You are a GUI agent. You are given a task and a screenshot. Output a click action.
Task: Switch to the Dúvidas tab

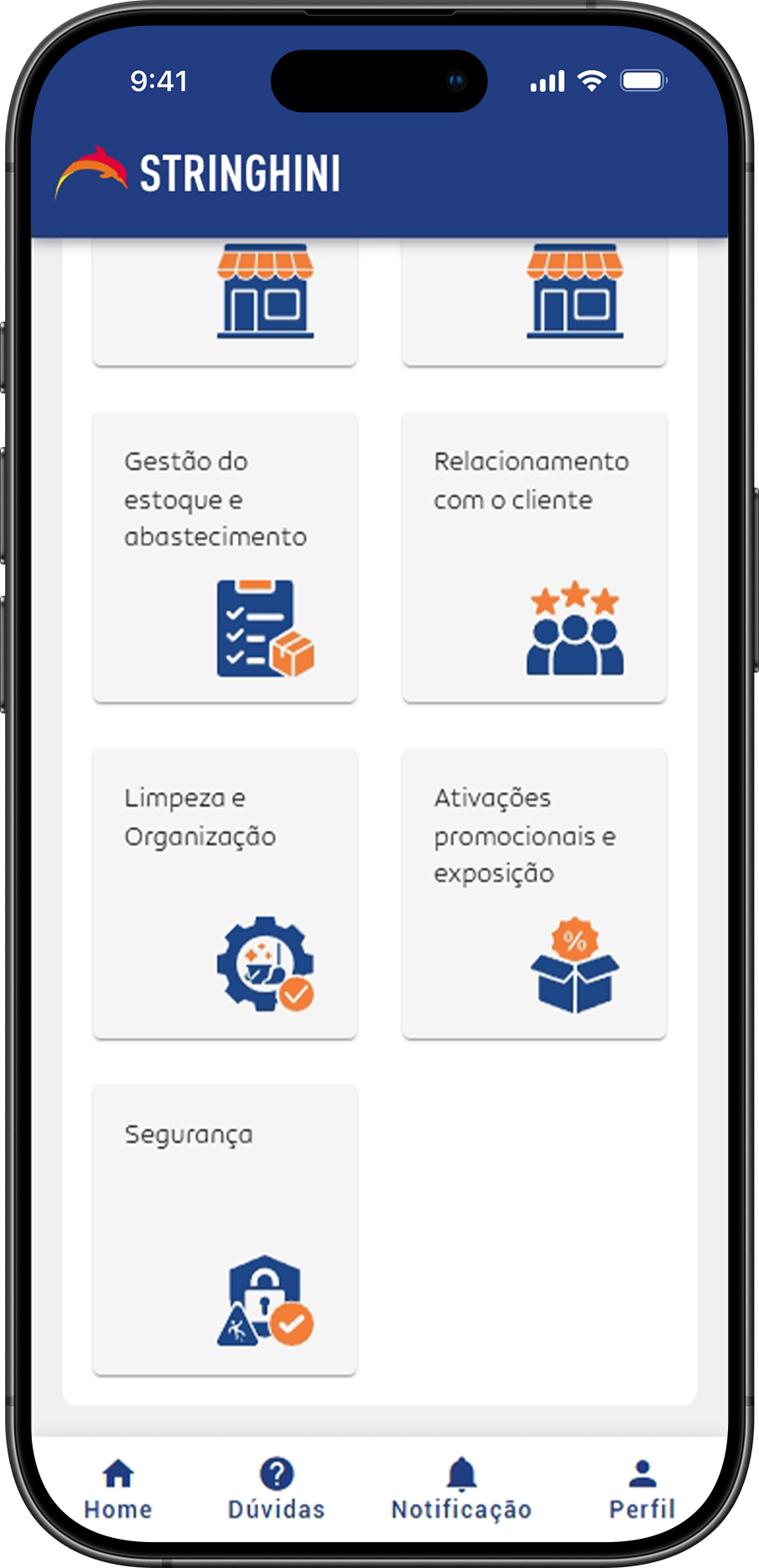point(277,1489)
